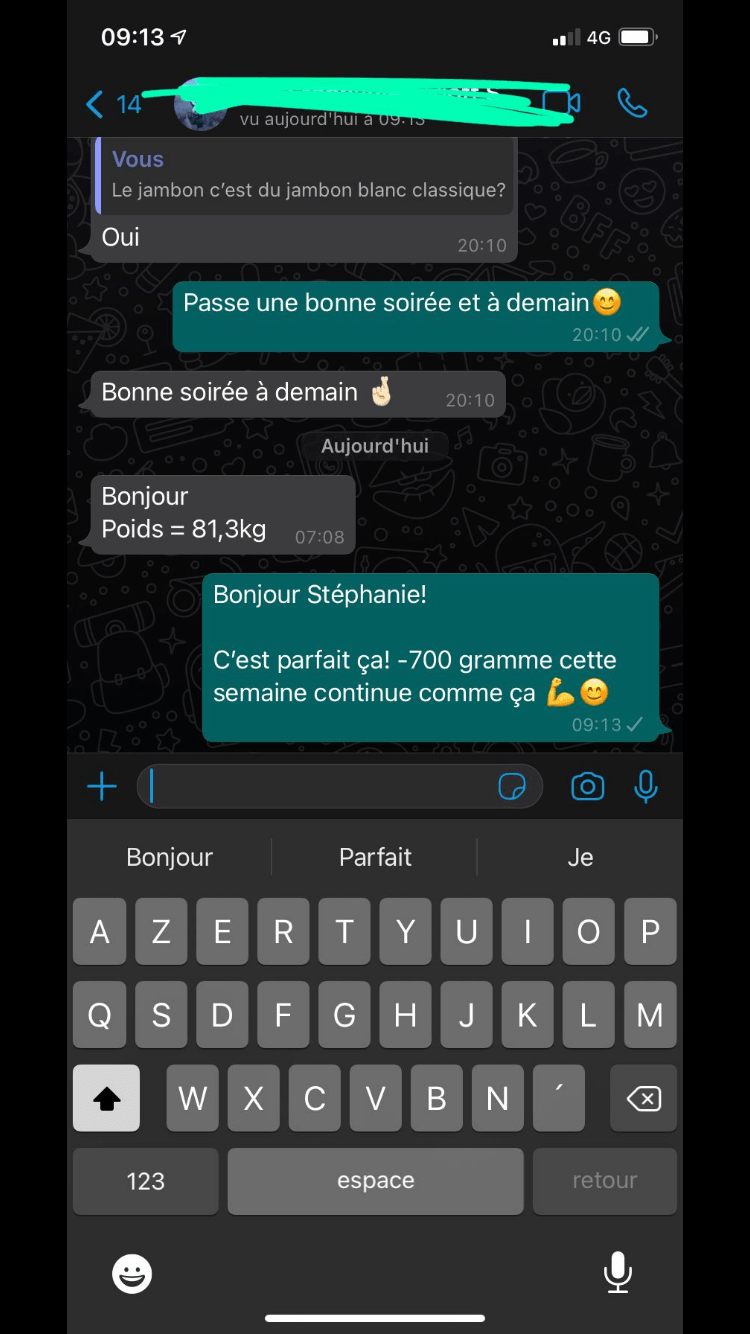Viewport: 750px width, 1334px height.
Task: Go back to the chat list
Action: point(112,104)
